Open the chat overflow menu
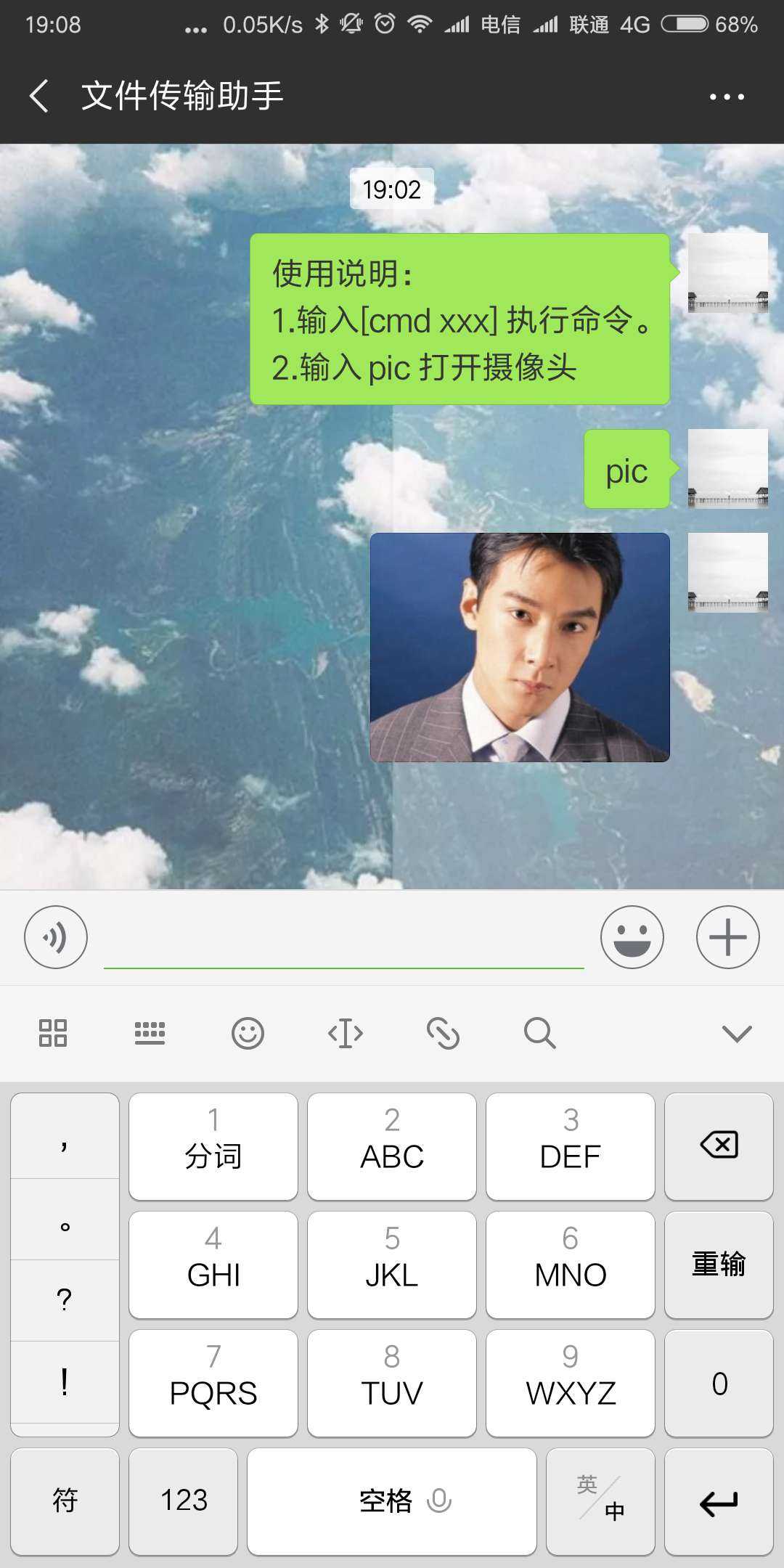Screen dimensions: 784x1568 point(727,97)
